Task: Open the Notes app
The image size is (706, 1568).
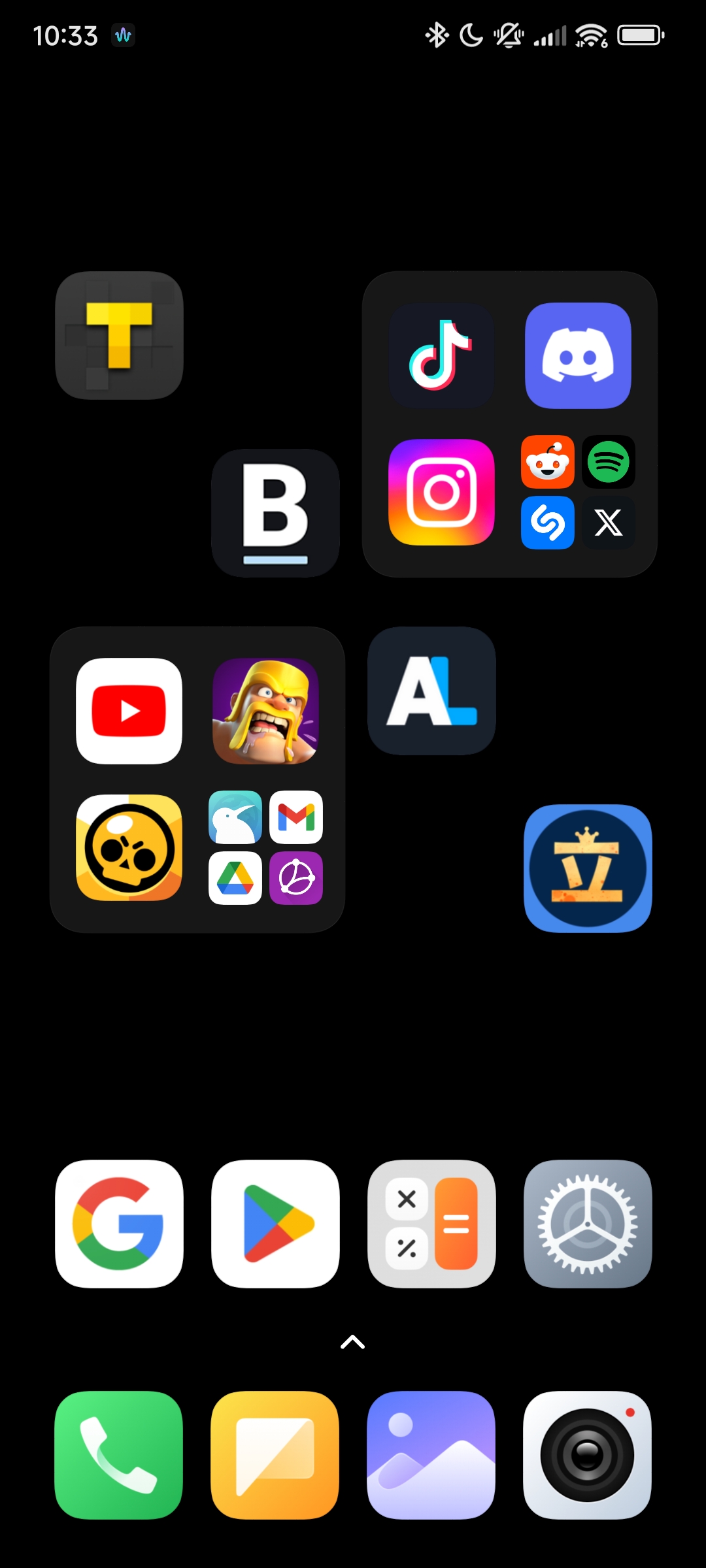Action: pyautogui.click(x=275, y=1455)
